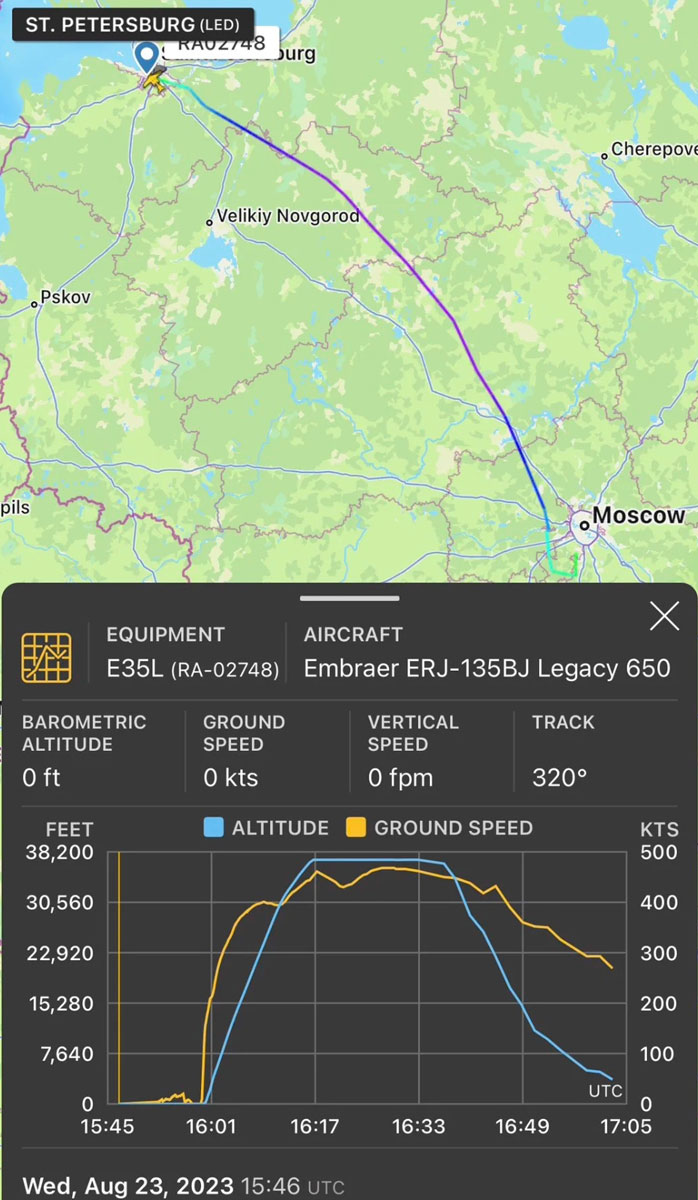Tap the RA02748 aircraft label on the map
The height and width of the screenshot is (1200, 698).
[x=222, y=44]
